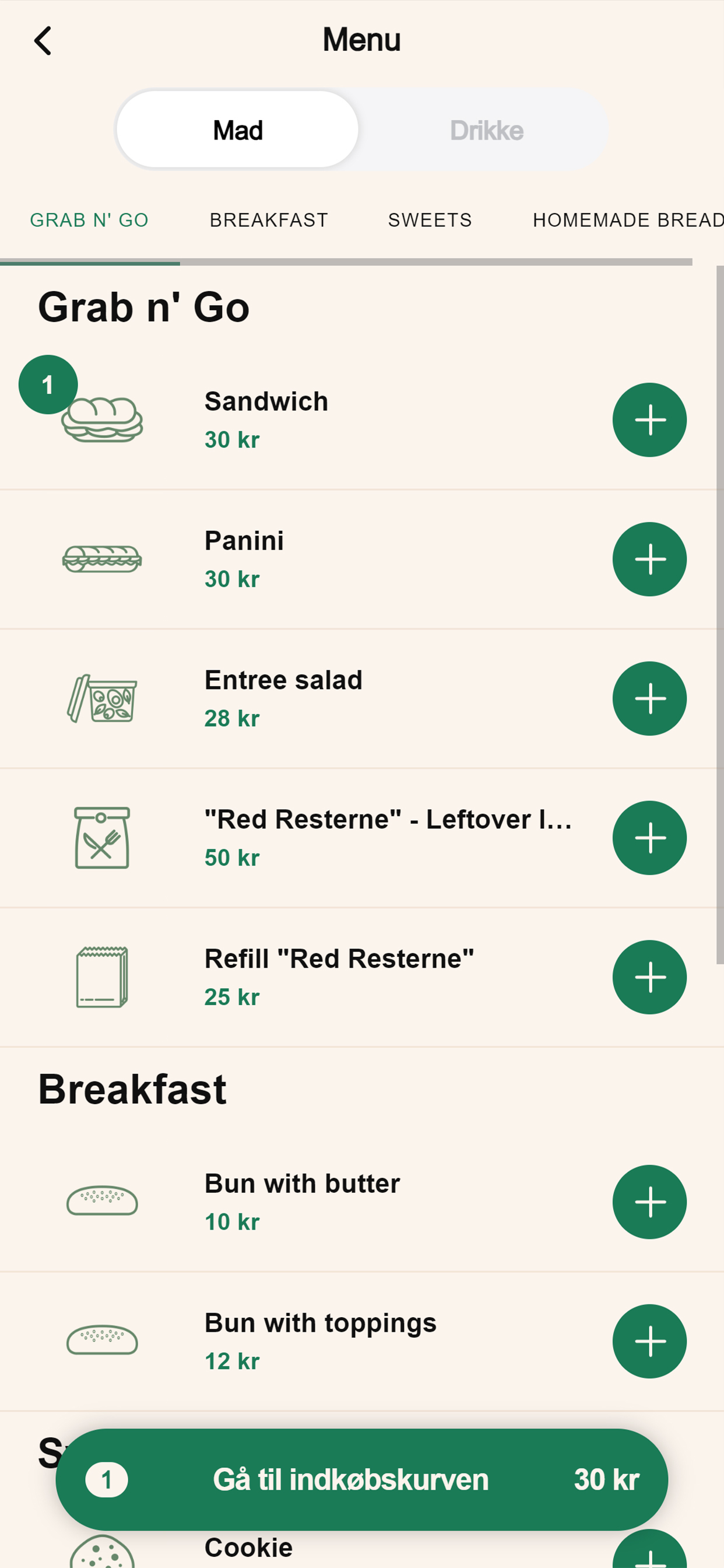Add Bun with toppings to the order
The width and height of the screenshot is (724, 1568).
649,1342
